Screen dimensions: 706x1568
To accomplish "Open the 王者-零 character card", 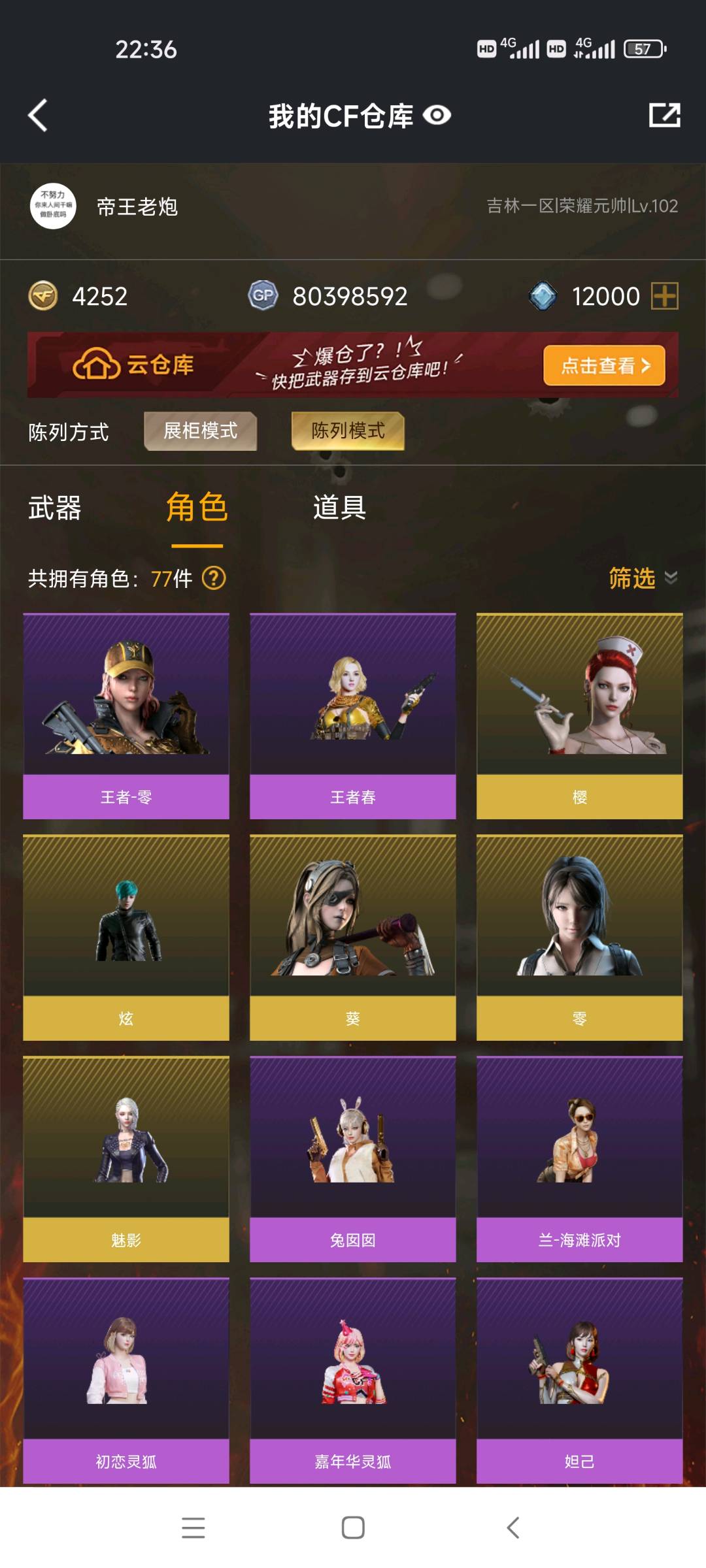I will coord(126,715).
